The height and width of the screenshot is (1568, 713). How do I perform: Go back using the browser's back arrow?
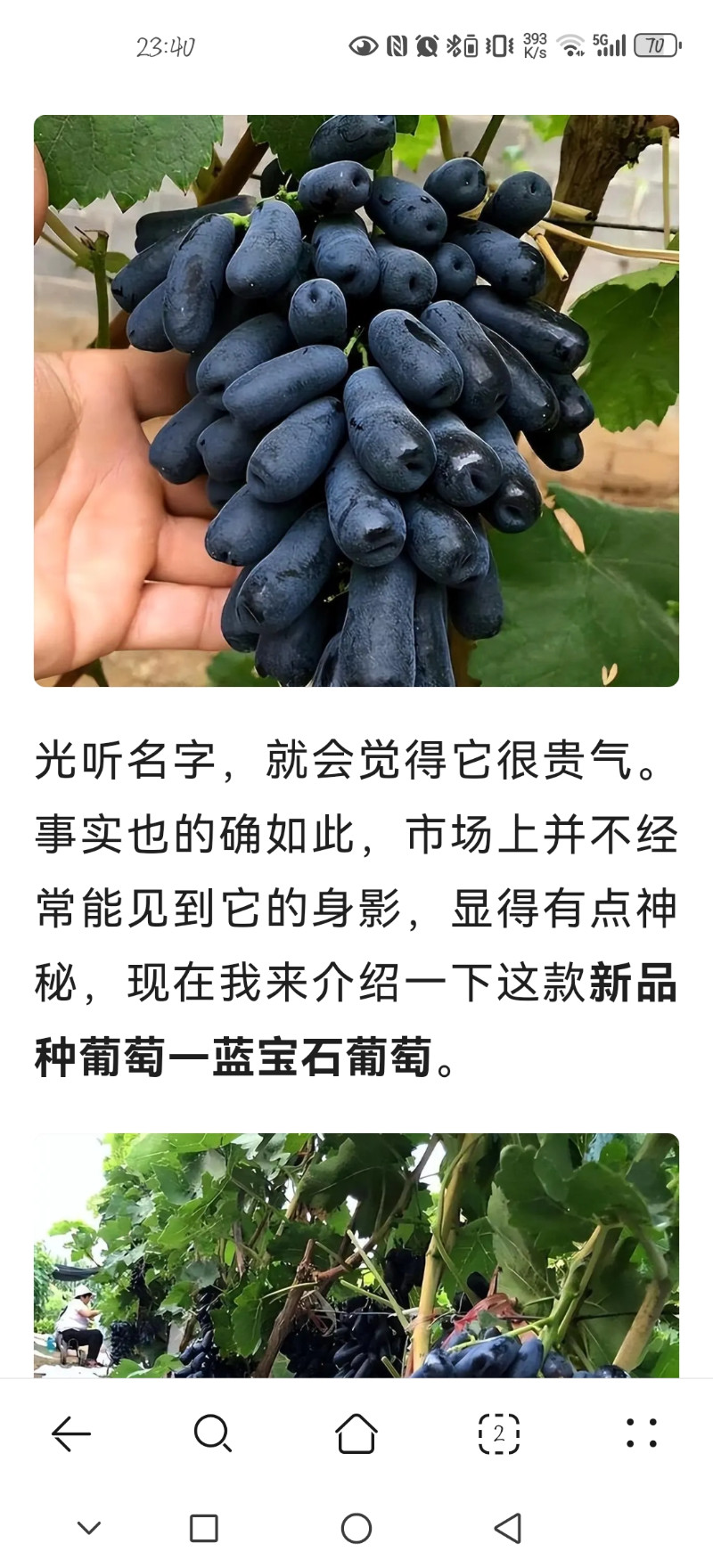(71, 1434)
